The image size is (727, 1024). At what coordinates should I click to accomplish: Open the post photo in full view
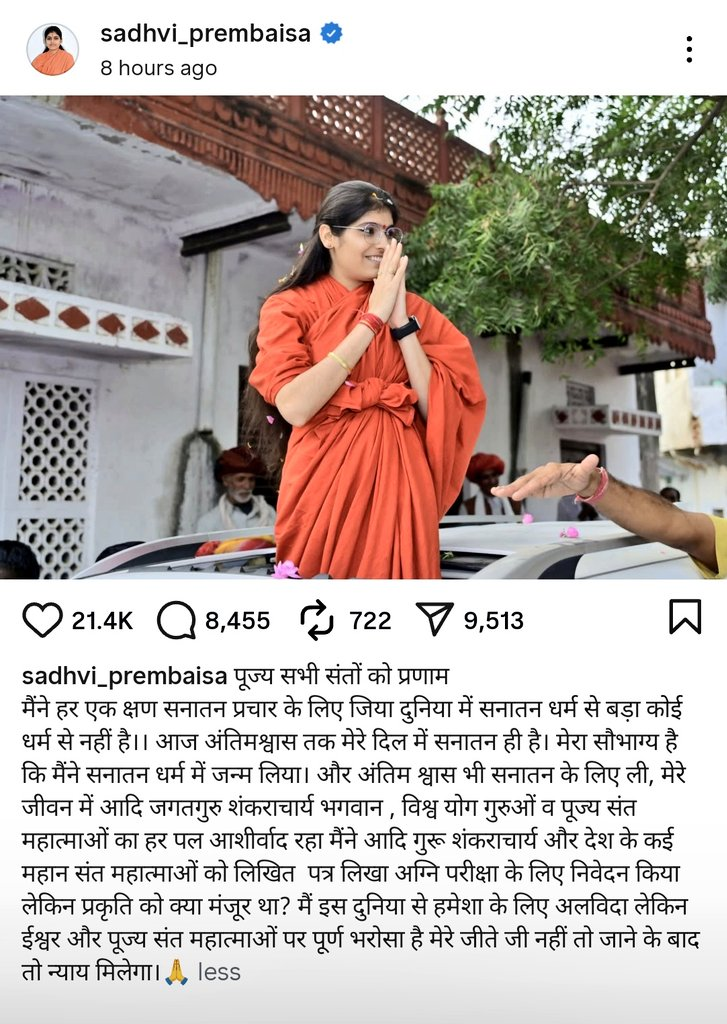pyautogui.click(x=363, y=337)
